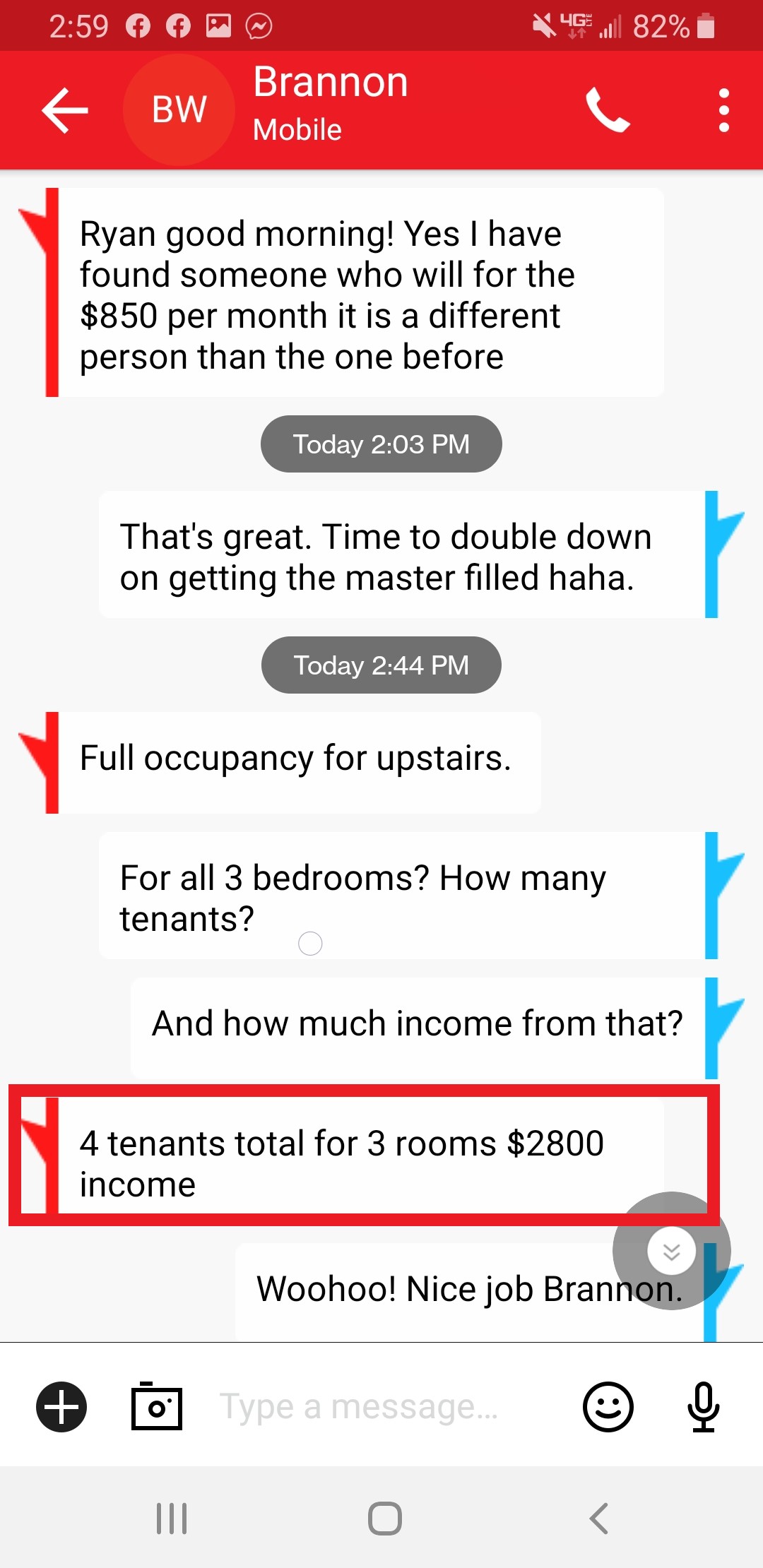The height and width of the screenshot is (1568, 763).
Task: Open the camera to take a photo
Action: click(157, 1406)
